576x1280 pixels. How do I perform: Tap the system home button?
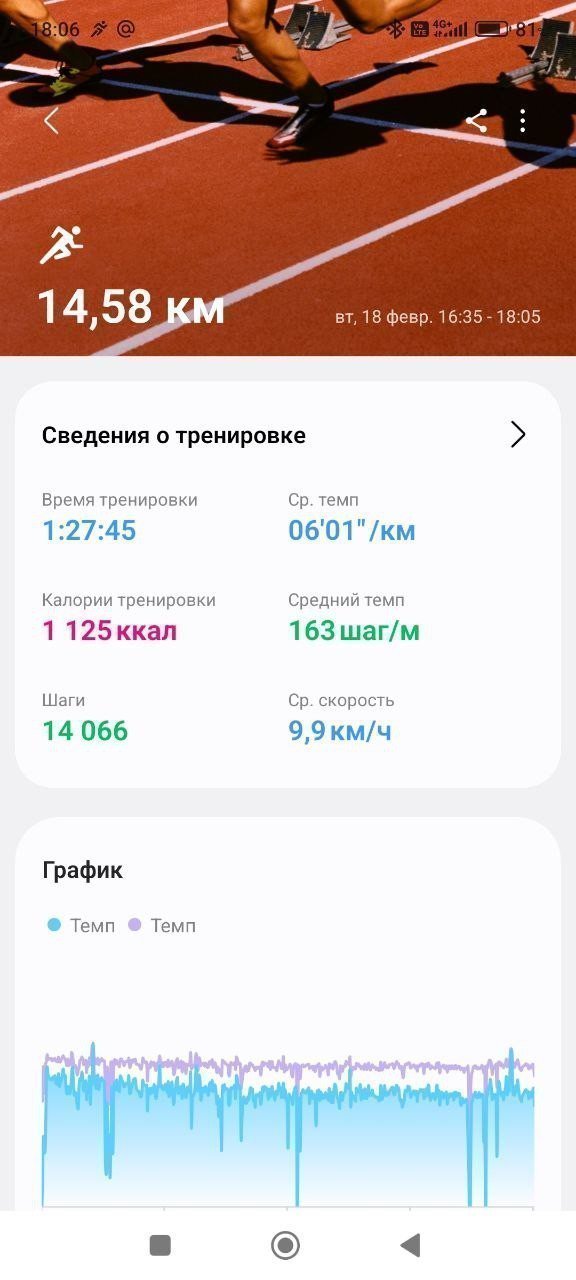tap(285, 1245)
